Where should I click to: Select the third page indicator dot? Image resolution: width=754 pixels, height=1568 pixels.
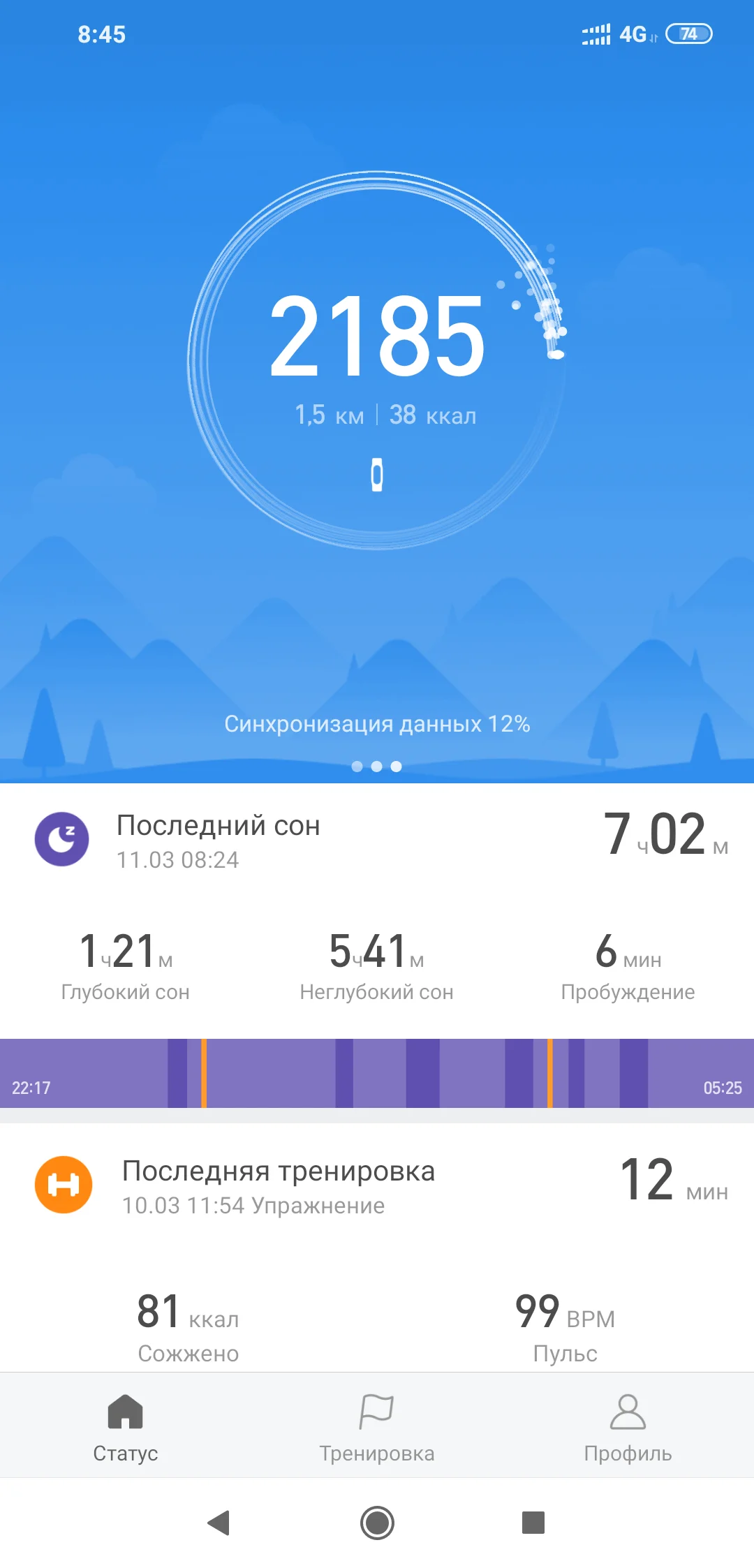(x=396, y=767)
